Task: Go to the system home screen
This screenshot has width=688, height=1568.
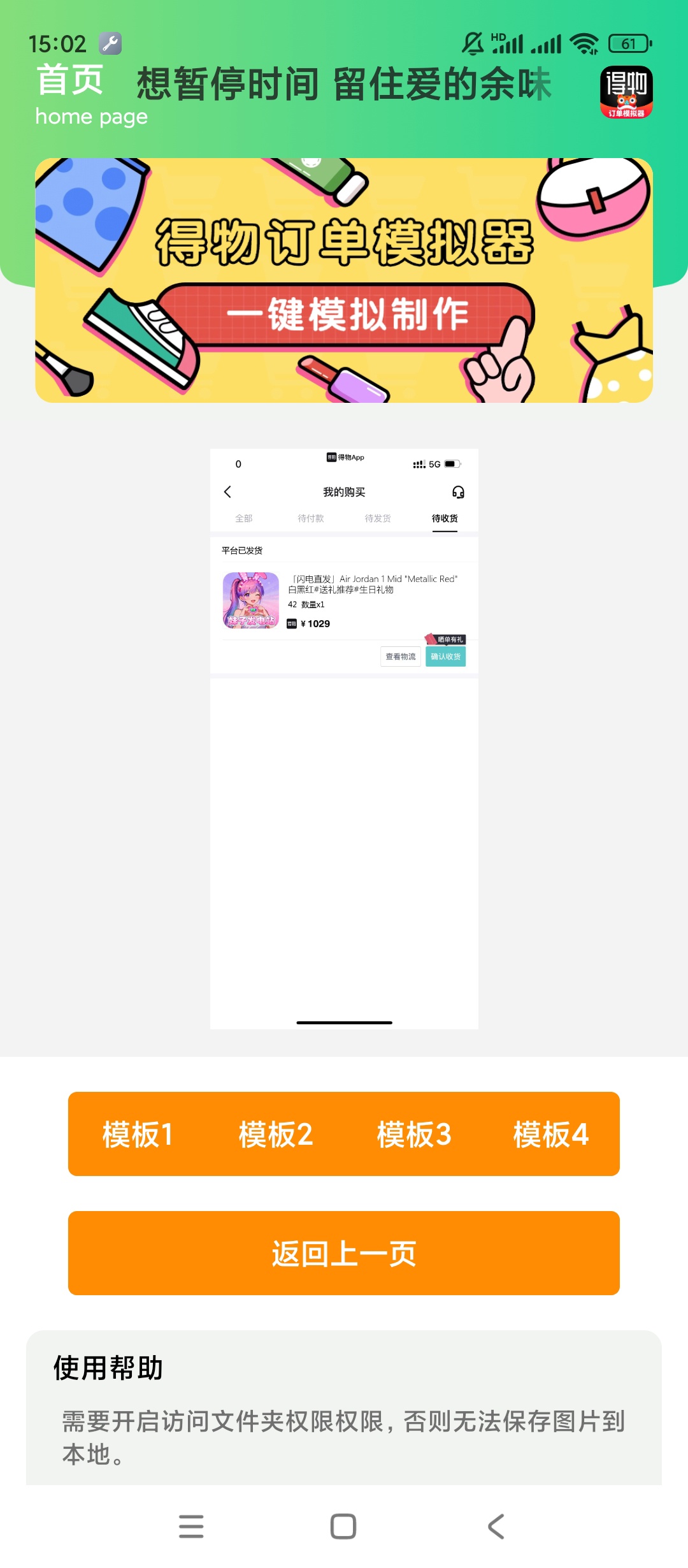Action: point(343,1526)
